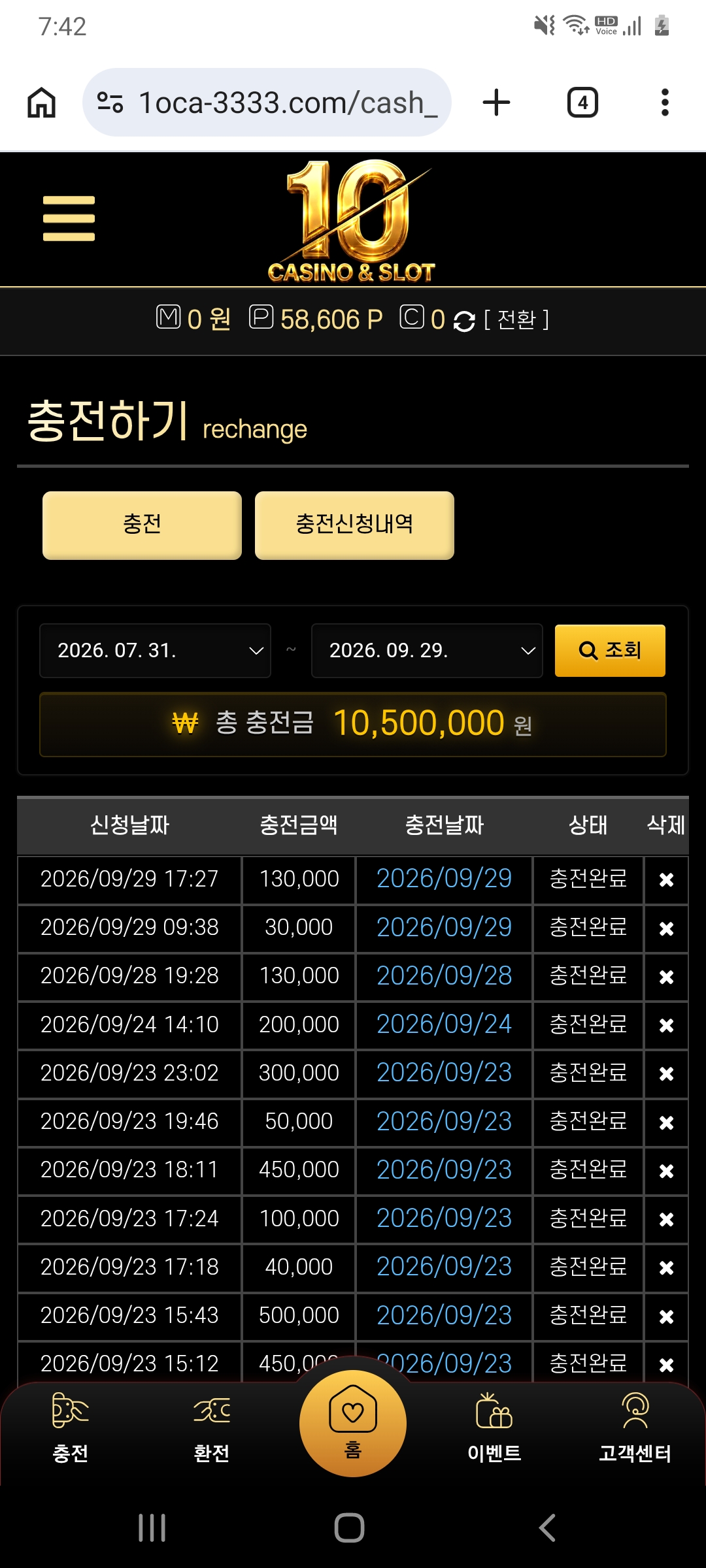This screenshot has height=1568, width=706.
Task: Go to 환전 in bottom navigation
Action: [x=212, y=1428]
